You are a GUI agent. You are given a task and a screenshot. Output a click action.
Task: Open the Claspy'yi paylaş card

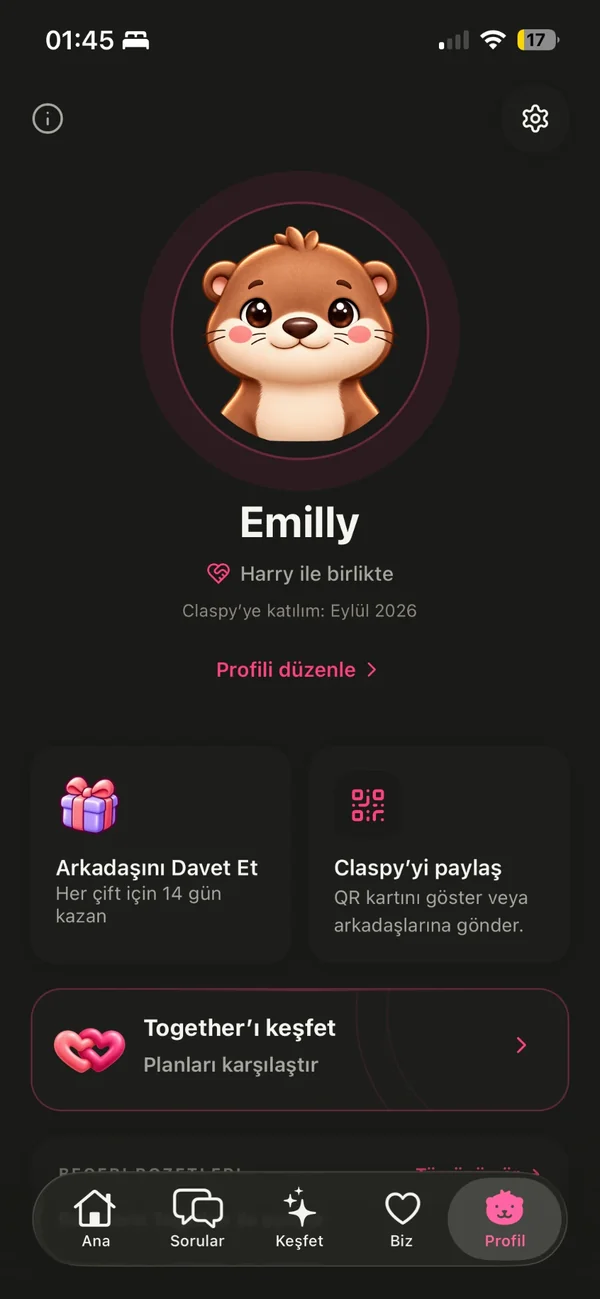click(439, 854)
